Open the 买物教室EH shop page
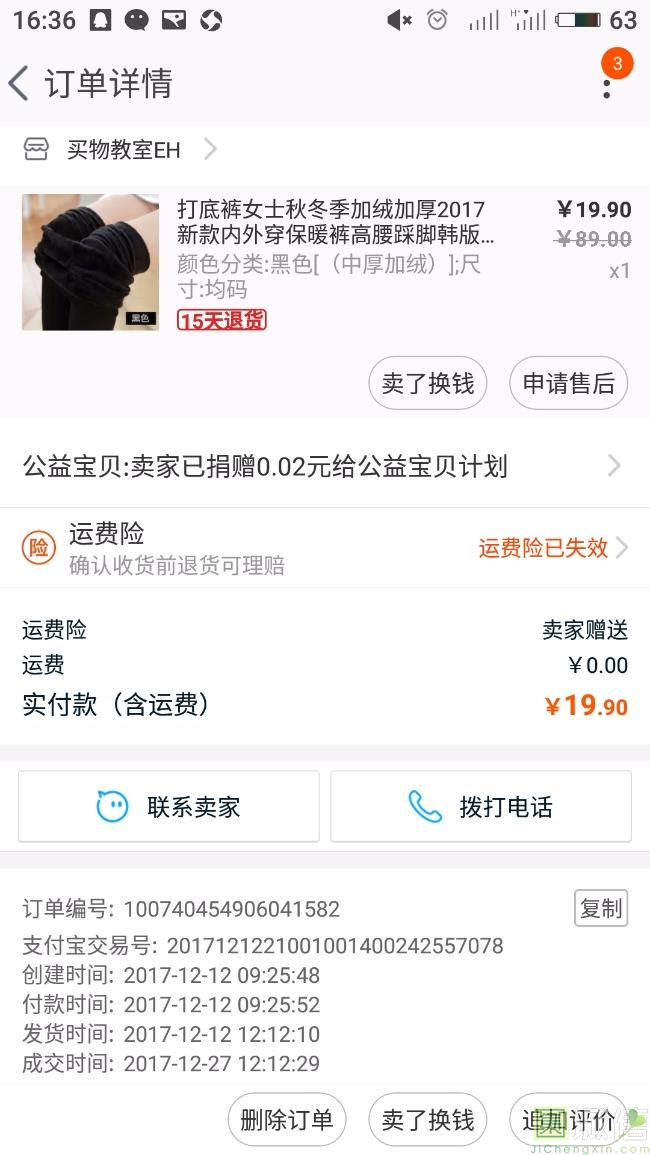 click(120, 150)
